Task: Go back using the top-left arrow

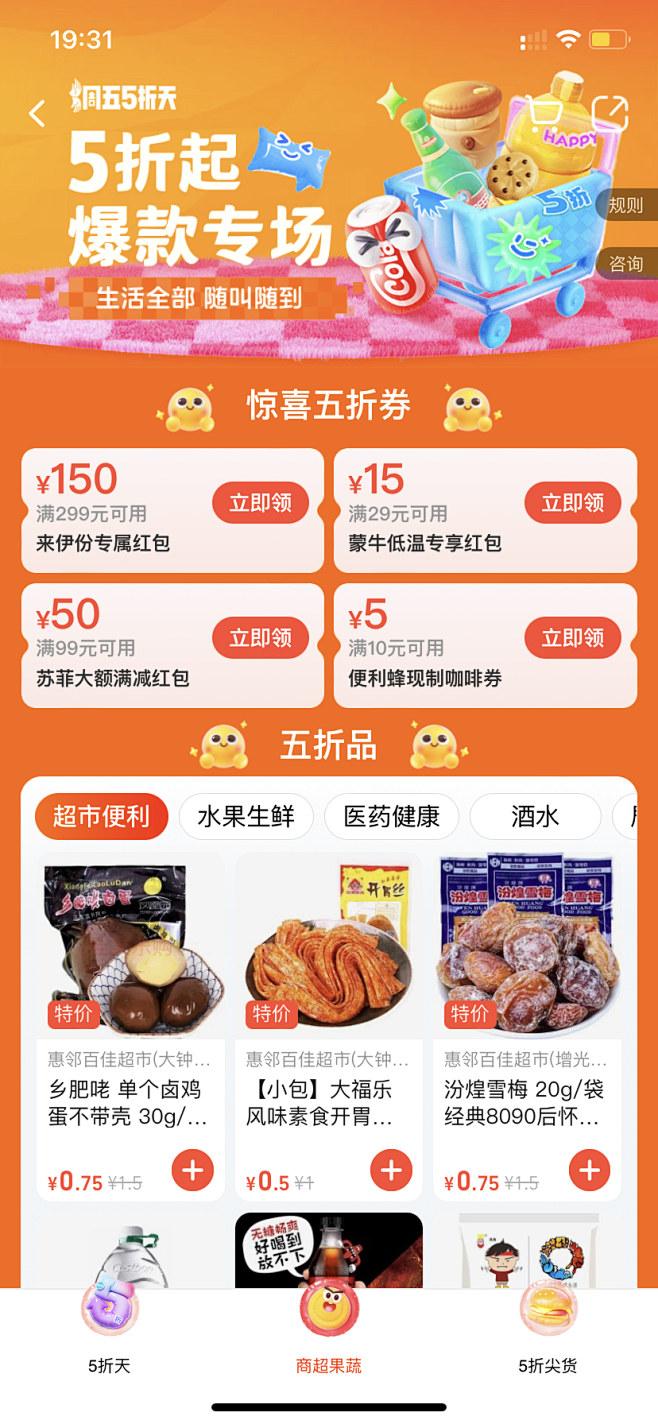Action: (37, 113)
